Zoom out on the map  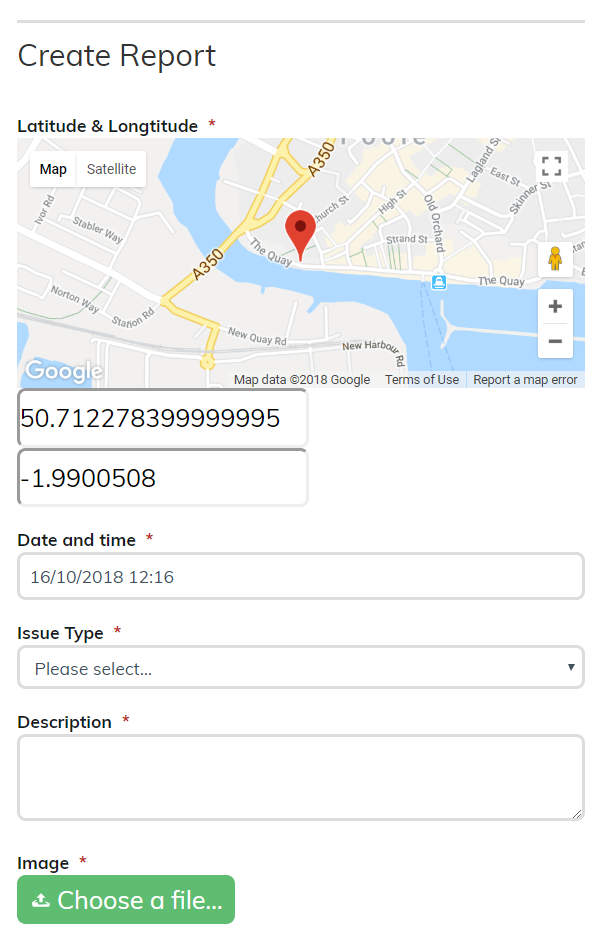point(555,341)
